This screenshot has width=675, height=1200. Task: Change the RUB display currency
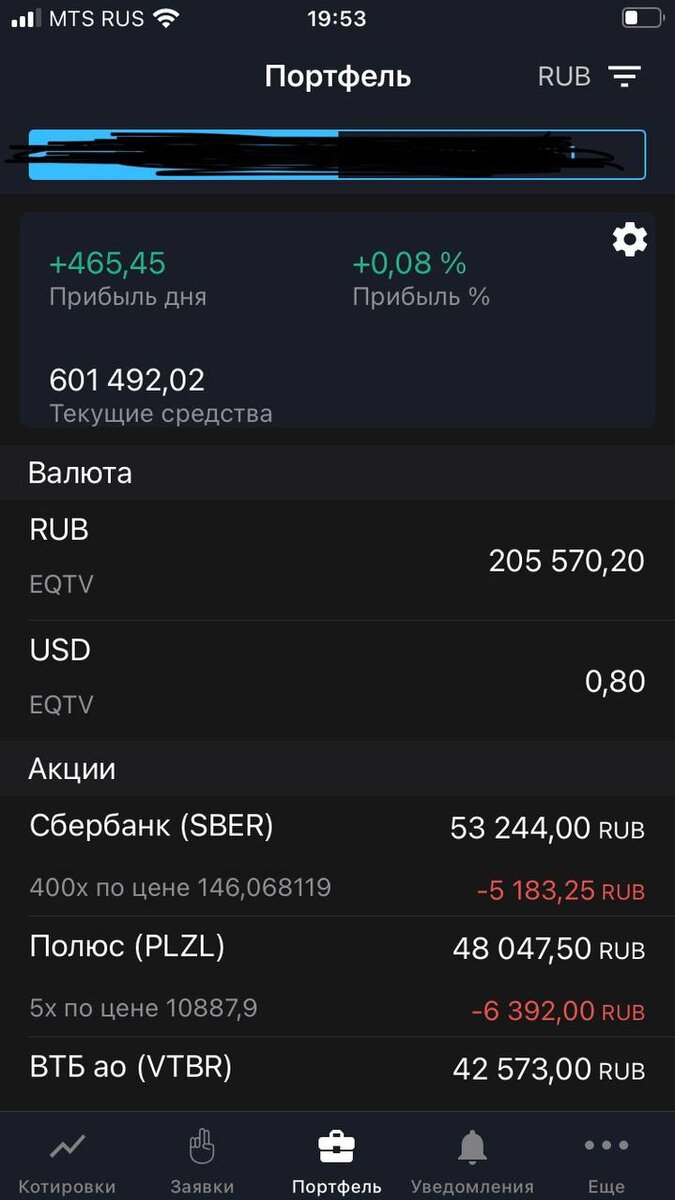564,77
